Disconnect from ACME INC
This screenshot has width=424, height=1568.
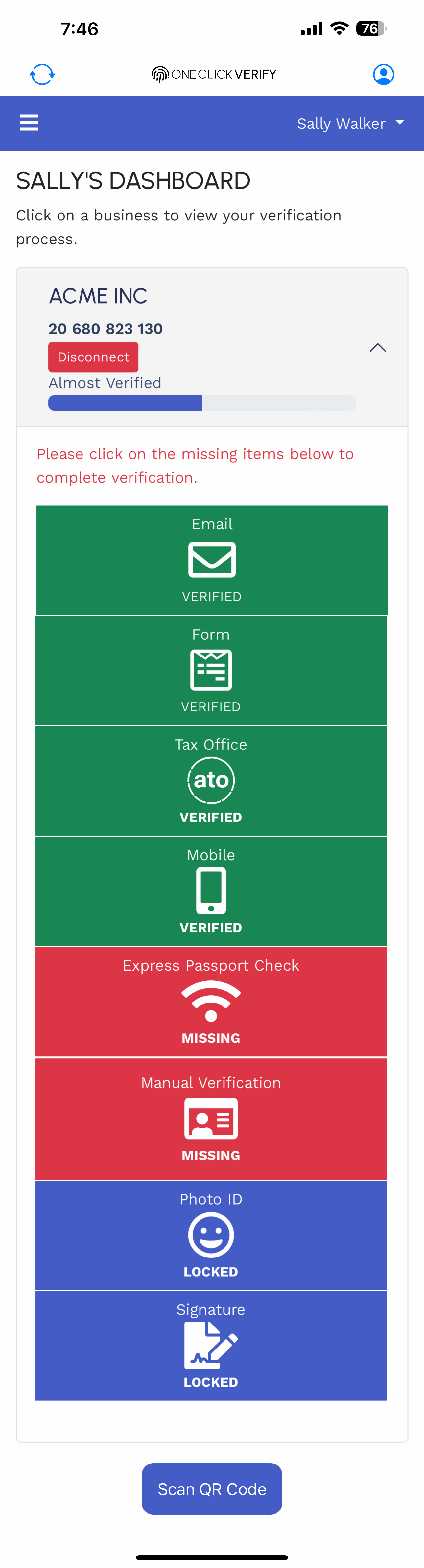93,357
